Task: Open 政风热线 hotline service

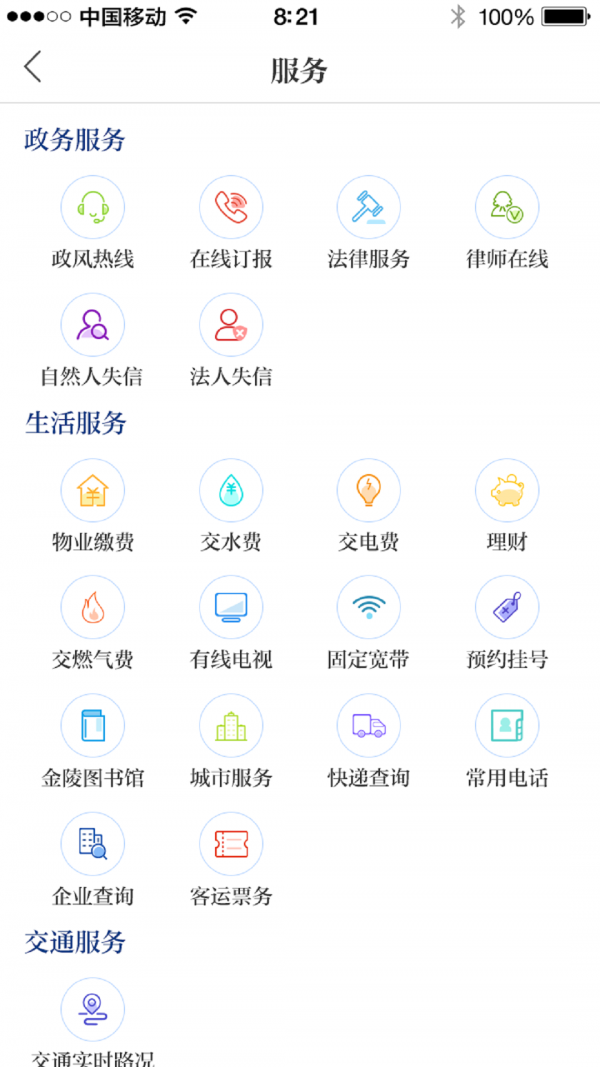Action: click(x=93, y=208)
